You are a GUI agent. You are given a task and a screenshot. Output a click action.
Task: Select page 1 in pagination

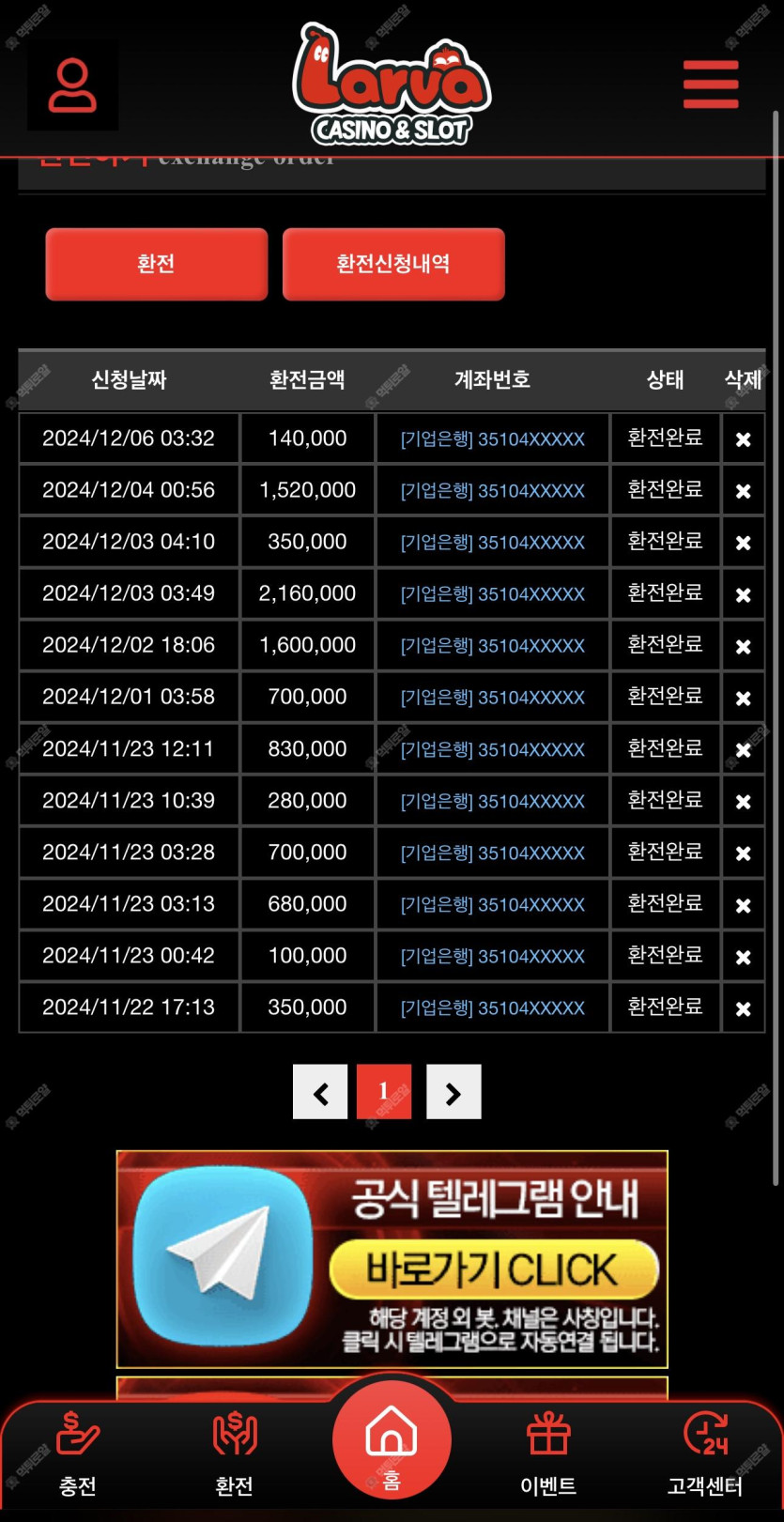click(x=384, y=1092)
